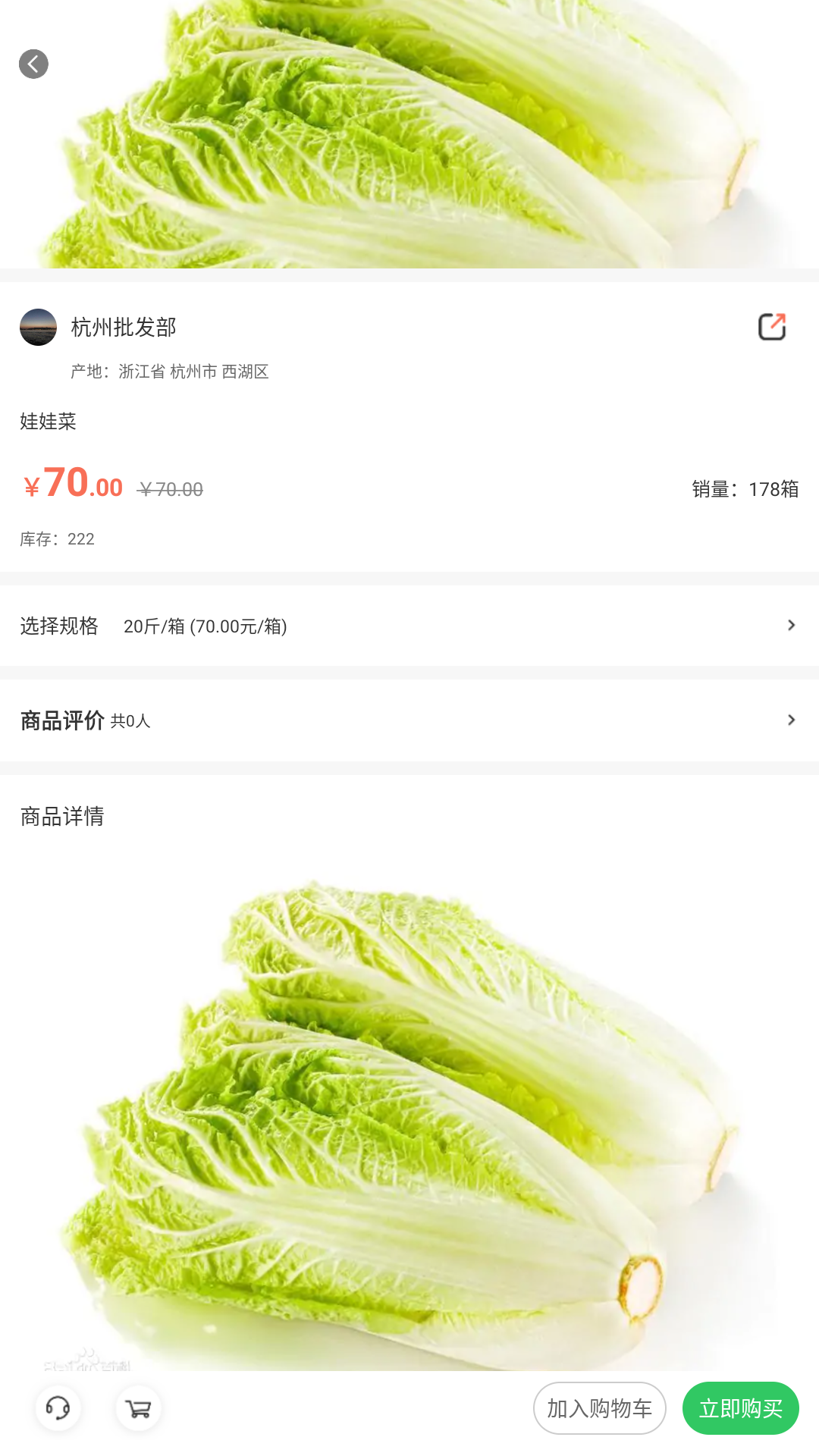The image size is (819, 1456).
Task: Go back using the top-left arrow
Action: click(x=33, y=64)
